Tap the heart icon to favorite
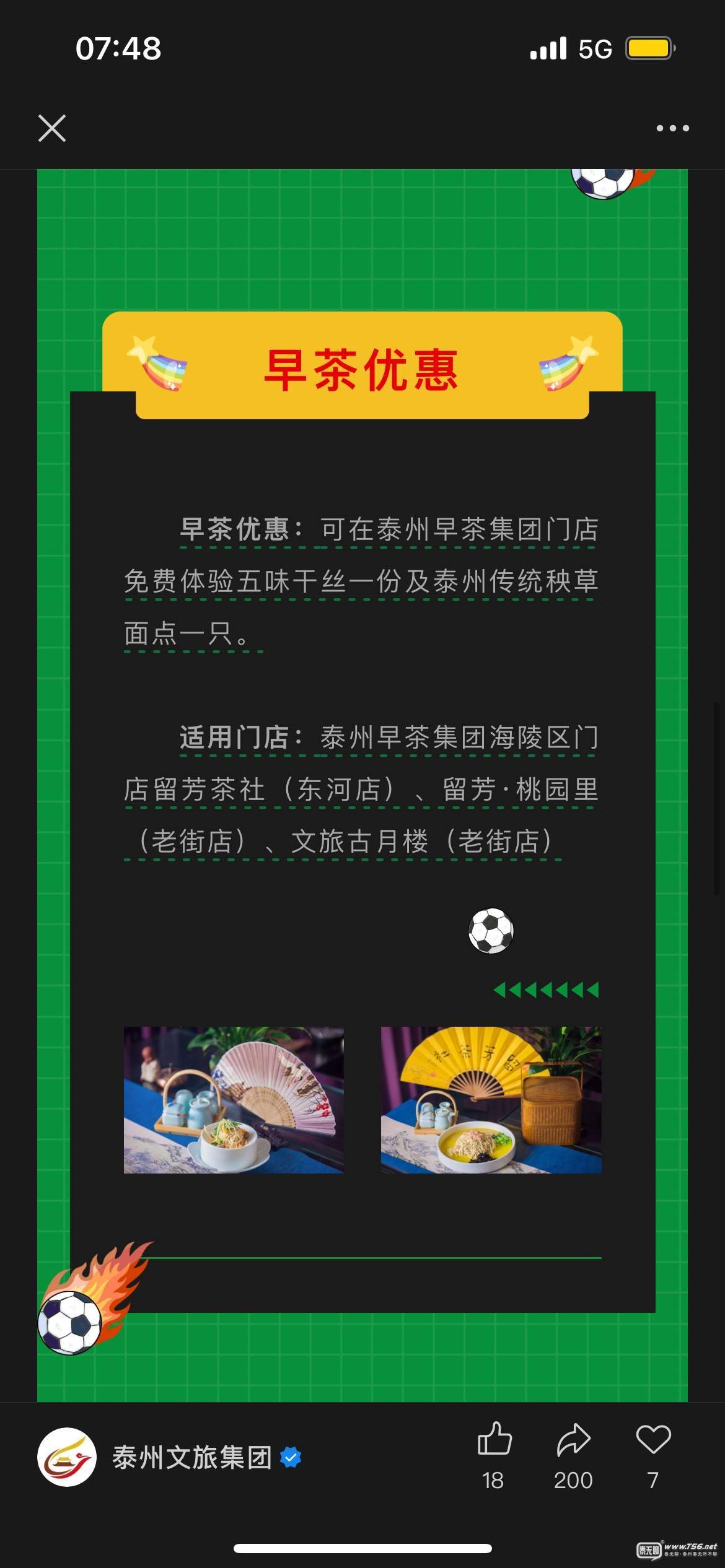Screen dimensions: 725x1568 click(653, 1439)
